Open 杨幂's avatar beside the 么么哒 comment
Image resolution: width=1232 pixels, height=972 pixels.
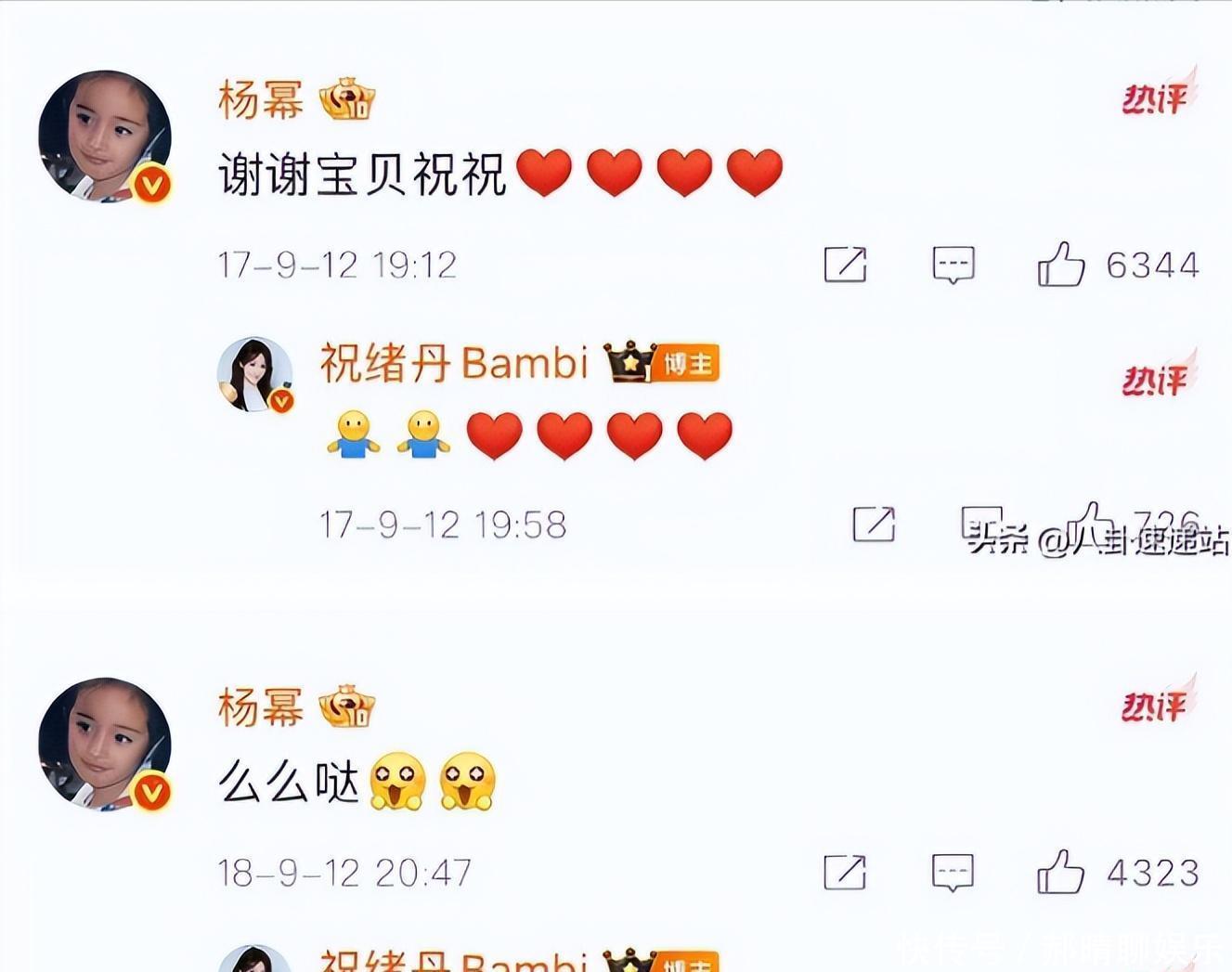[x=104, y=744]
